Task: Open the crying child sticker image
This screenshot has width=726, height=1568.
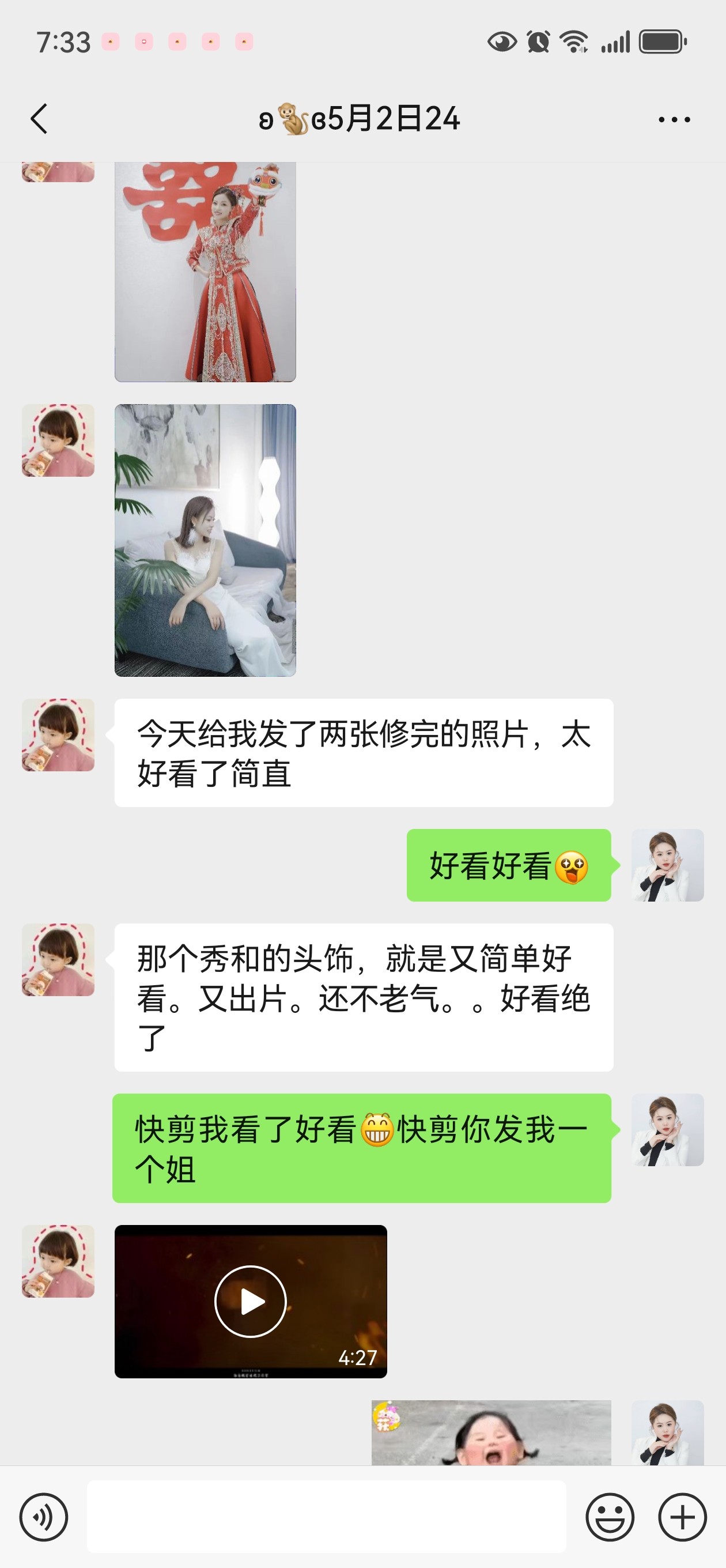Action: coord(491,1433)
